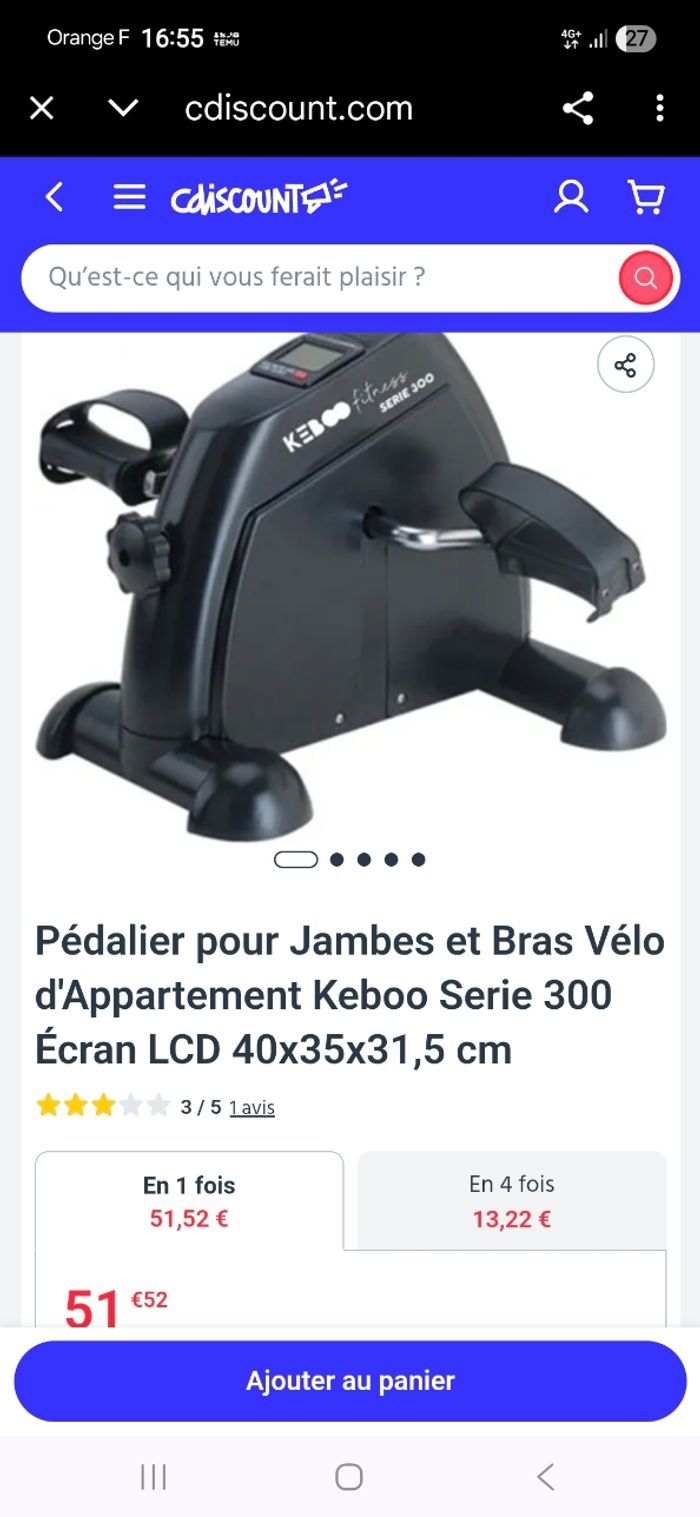Close the in-app browser tab

(41, 108)
